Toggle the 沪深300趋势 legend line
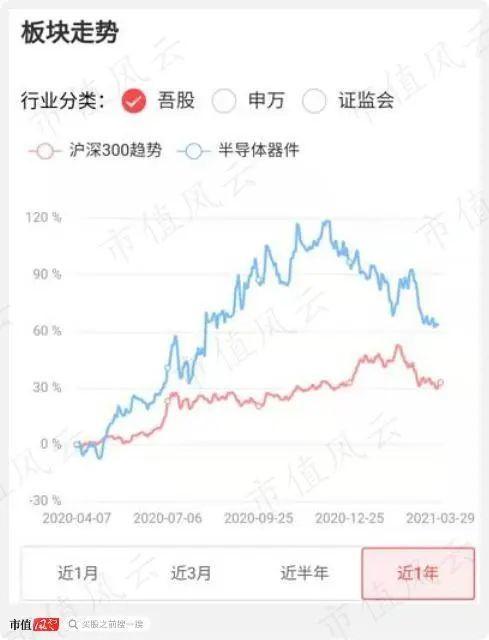Image resolution: width=489 pixels, height=640 pixels. (96, 151)
